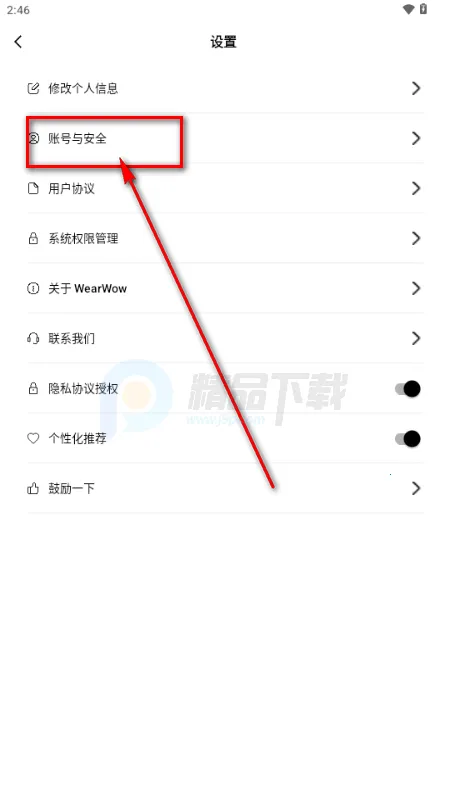Open 系统权限管理

[225, 238]
